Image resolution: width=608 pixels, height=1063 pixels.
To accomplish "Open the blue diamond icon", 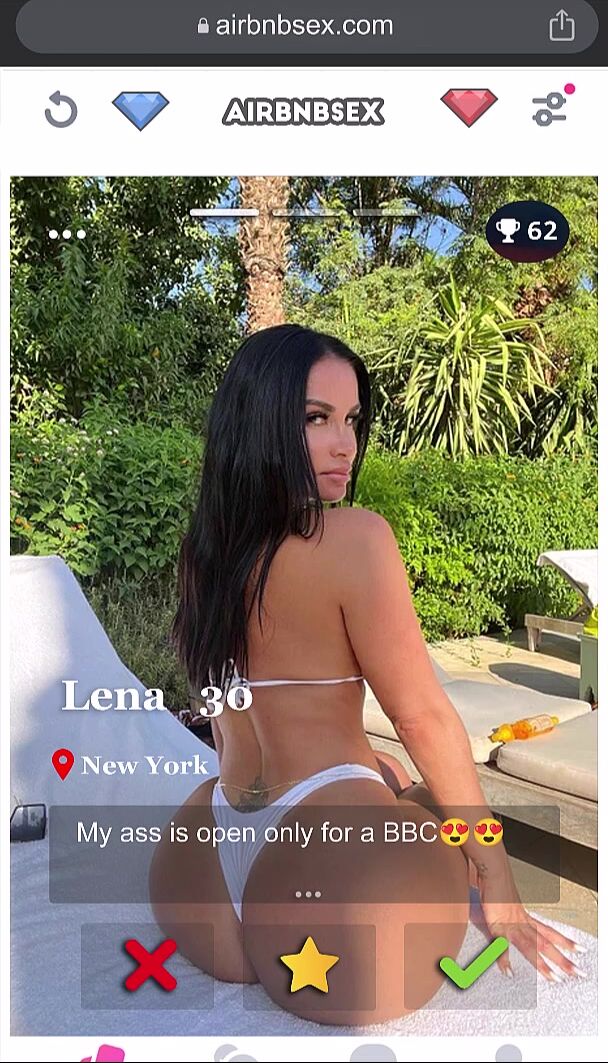I will click(140, 109).
